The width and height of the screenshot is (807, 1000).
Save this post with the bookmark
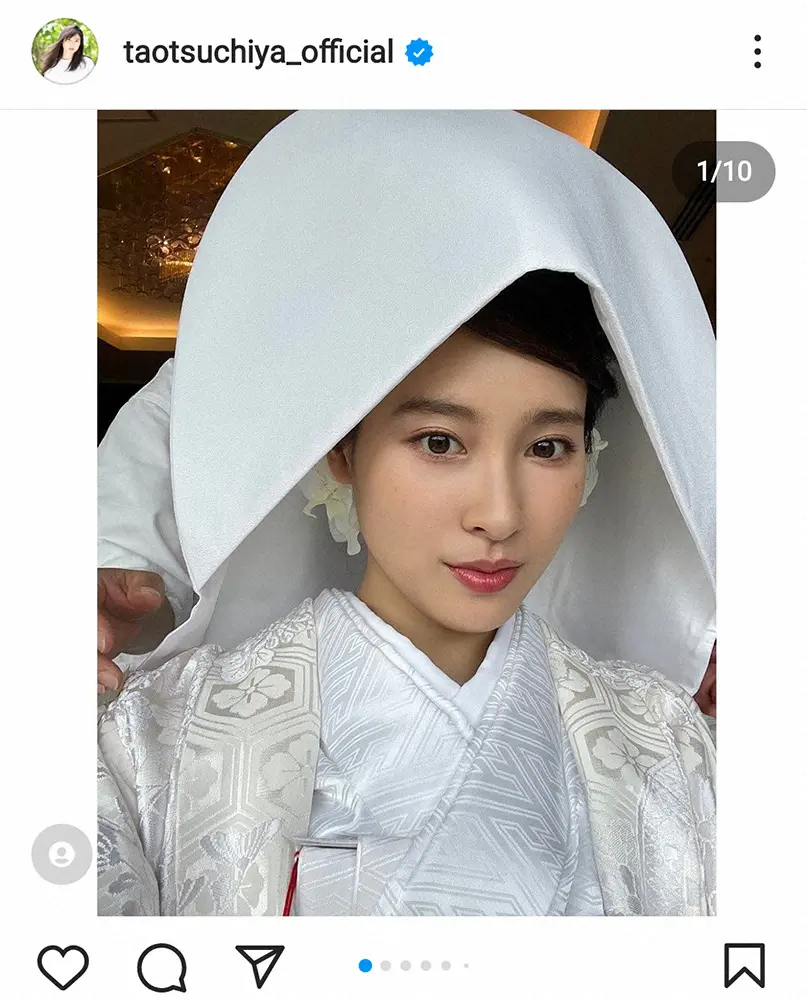point(744,966)
